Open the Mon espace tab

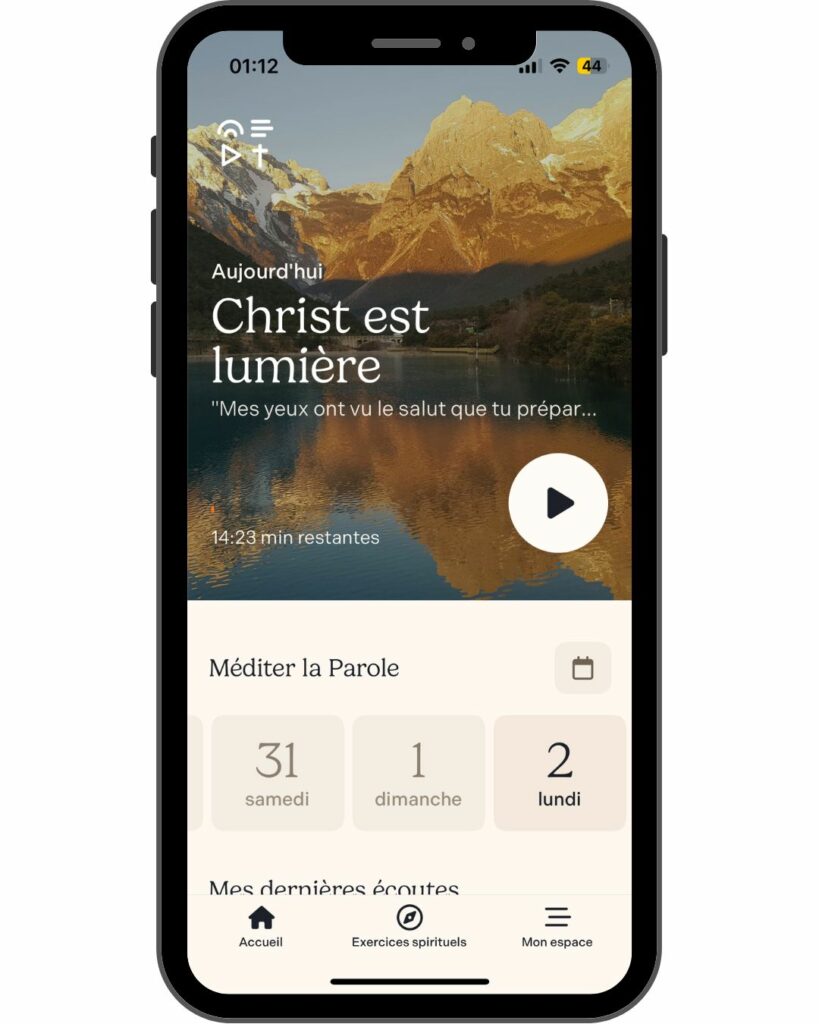click(x=557, y=927)
